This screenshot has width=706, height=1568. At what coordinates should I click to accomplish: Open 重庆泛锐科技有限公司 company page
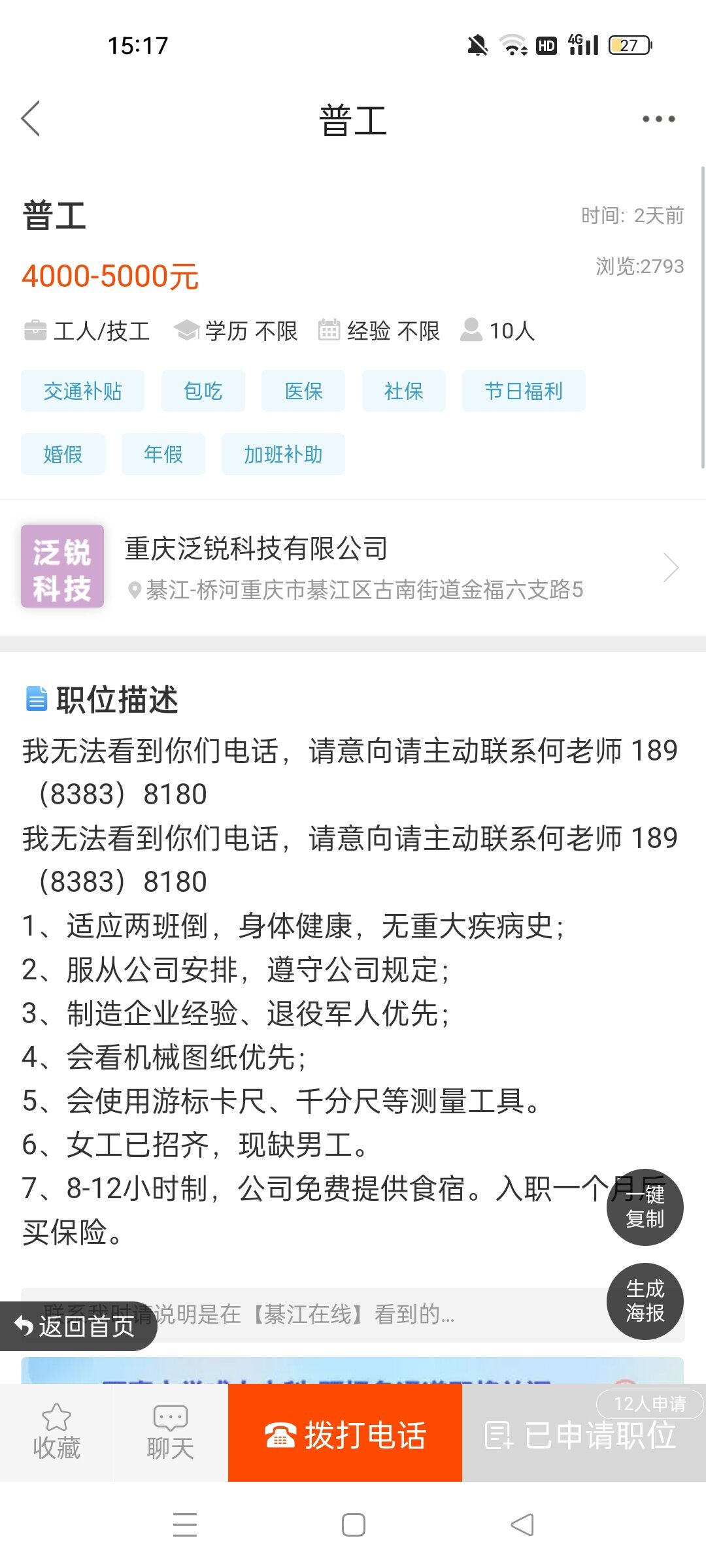coord(353,567)
